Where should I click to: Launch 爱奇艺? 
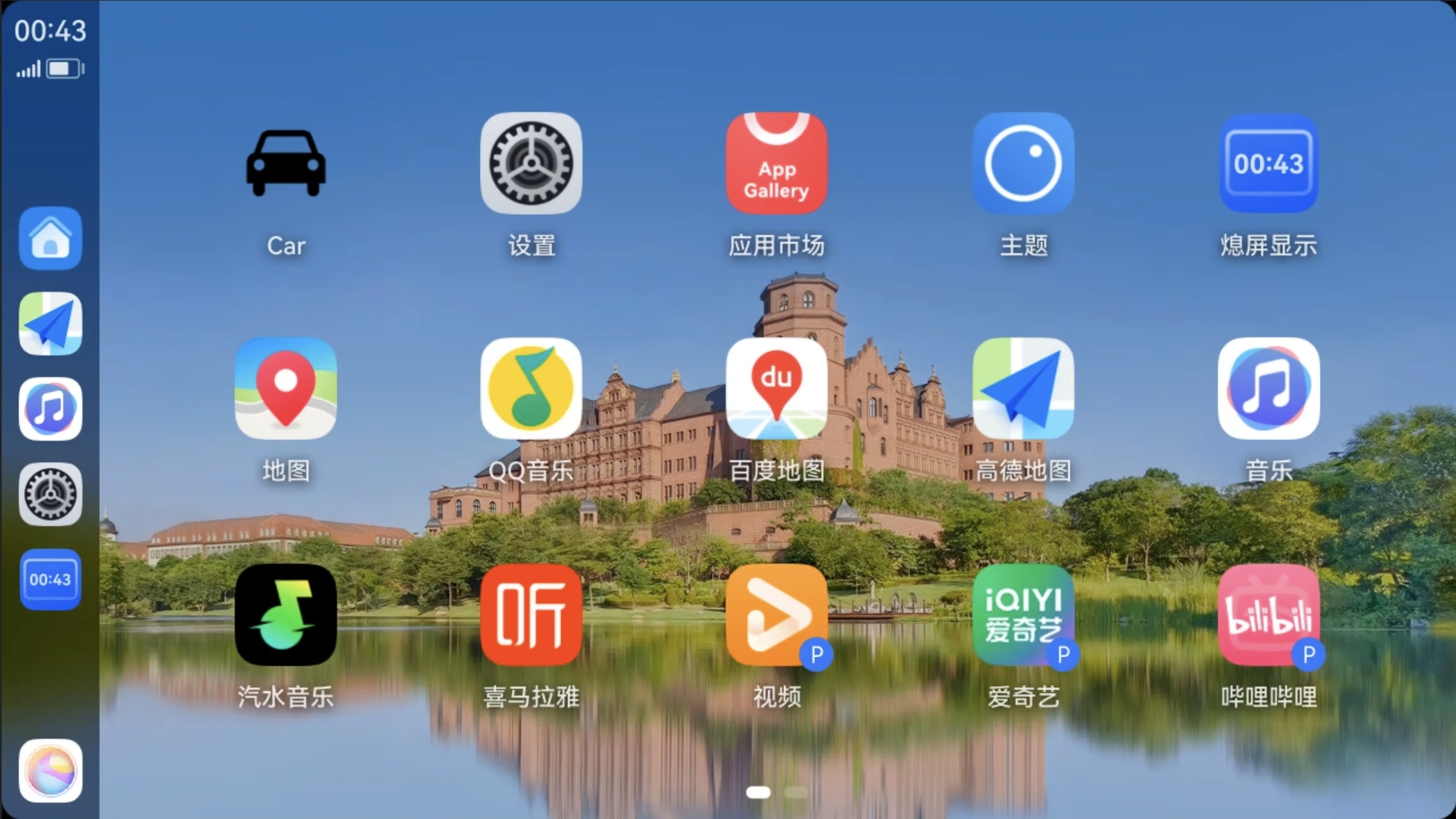(1022, 615)
